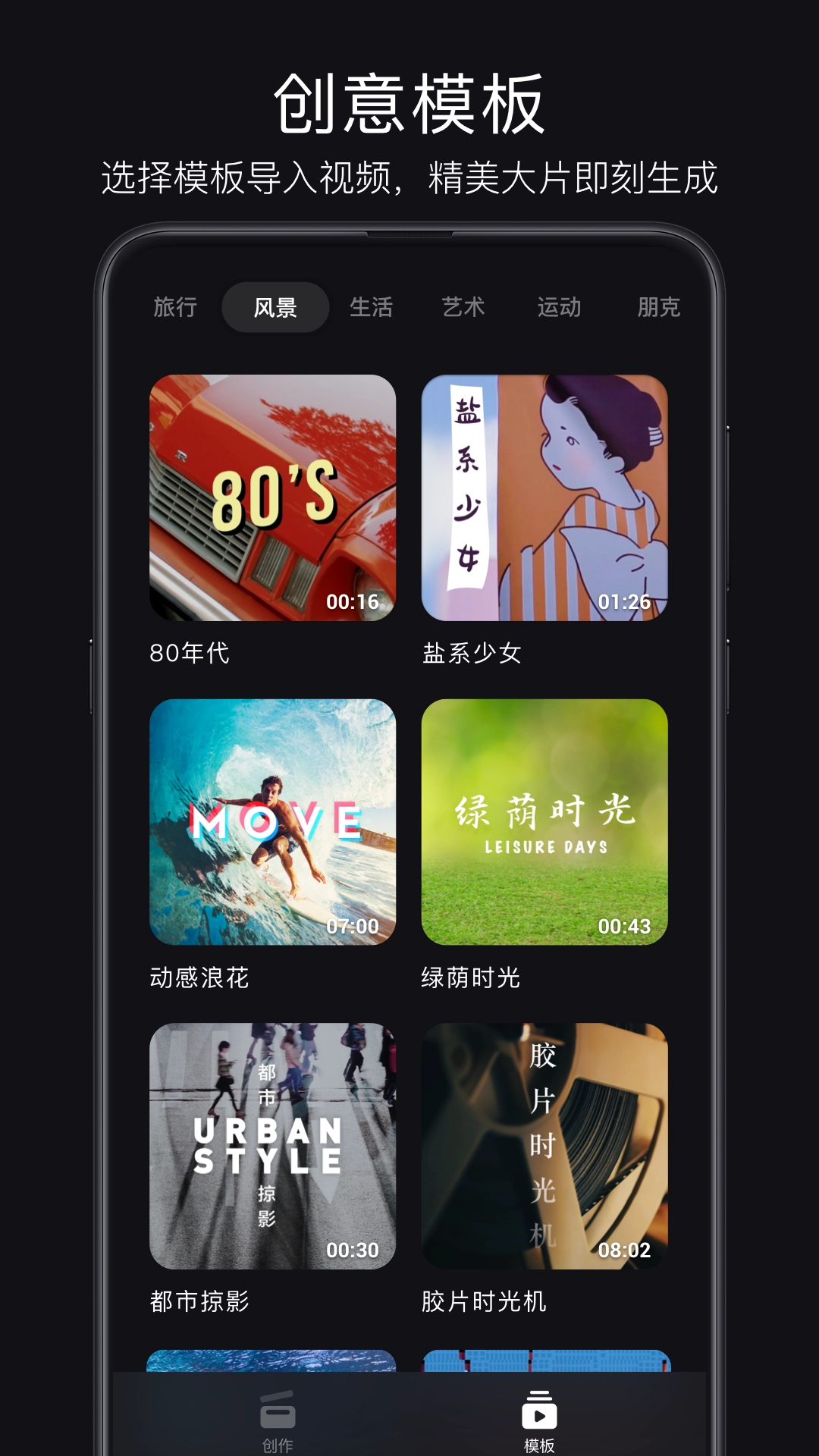Select the 风景 (Scenery) category tab
819x1456 pixels.
[276, 307]
